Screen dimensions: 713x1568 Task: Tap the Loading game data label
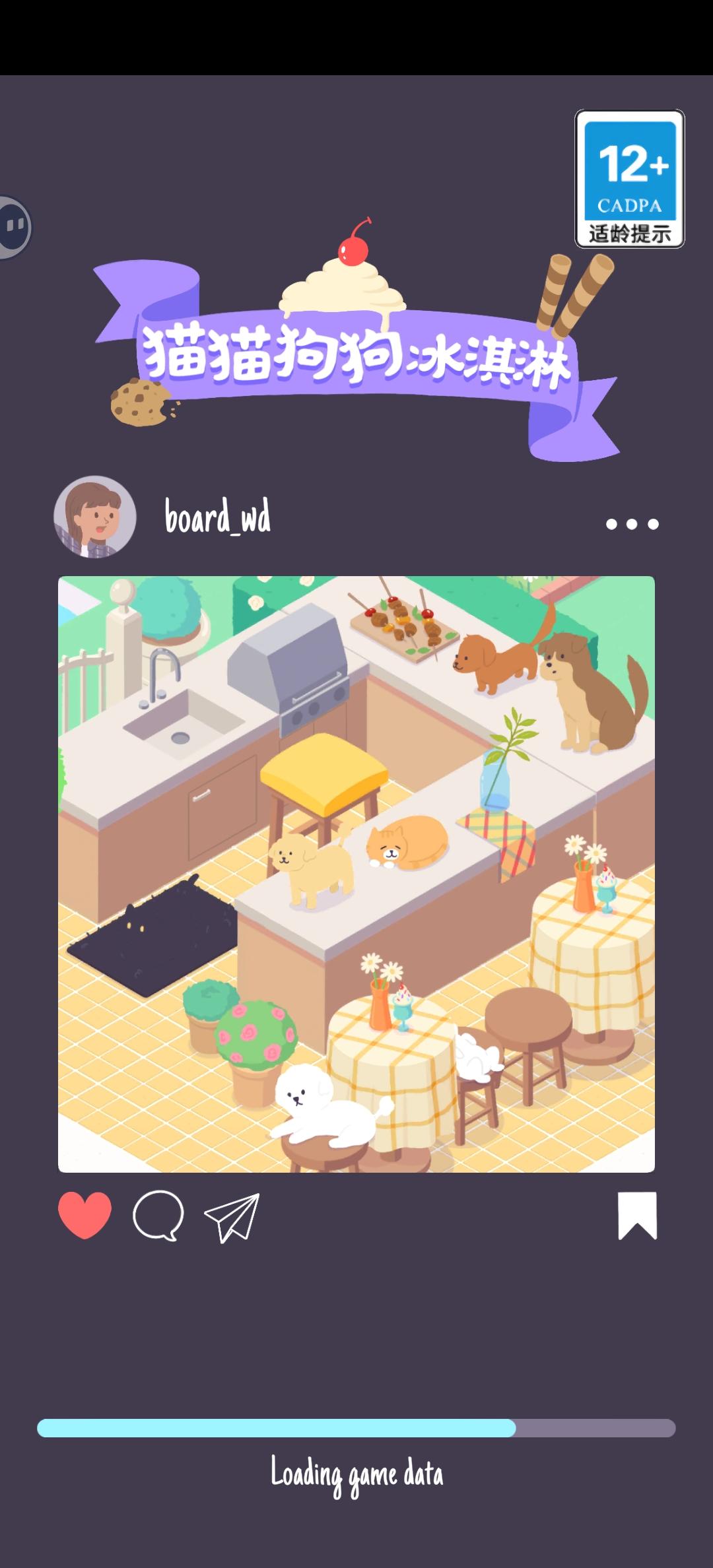(356, 1476)
